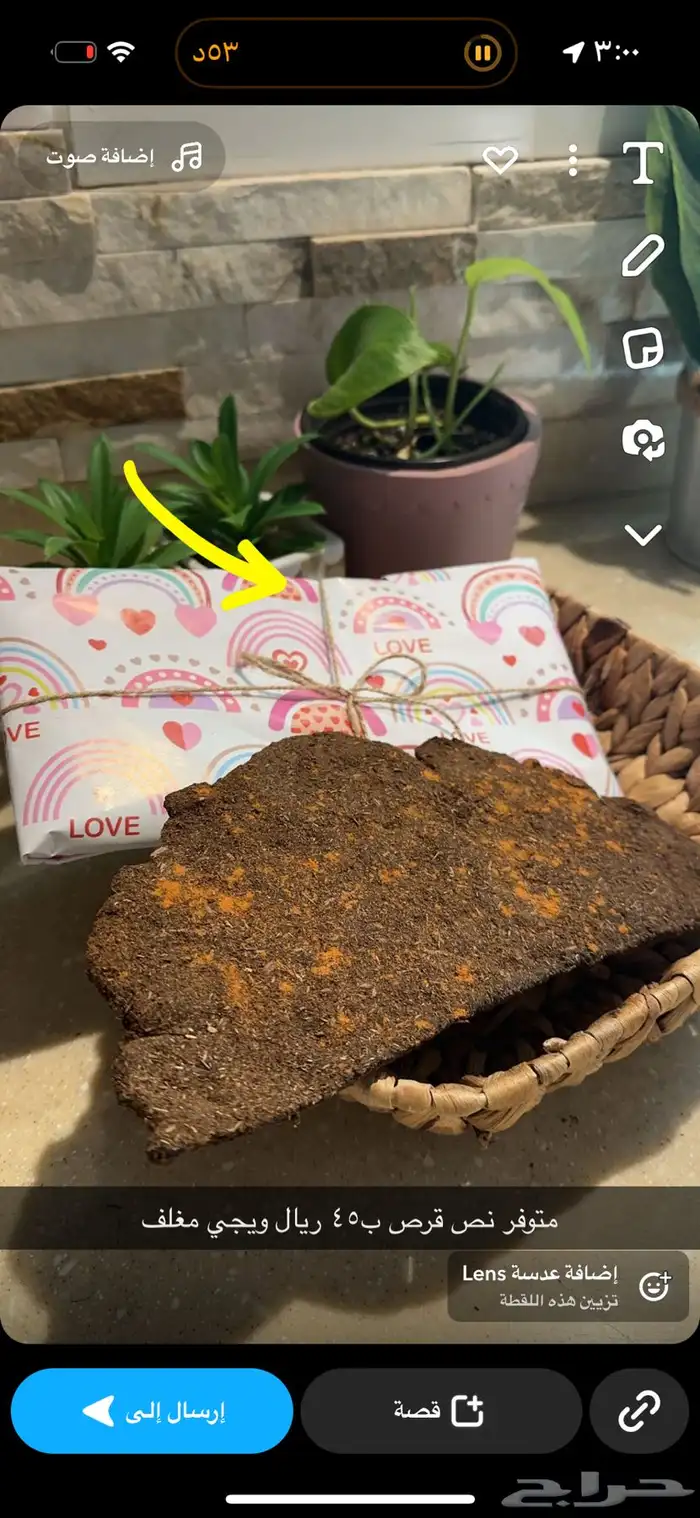Tap the camera tool with rotating arrows
This screenshot has width=700, height=1518.
[x=642, y=440]
